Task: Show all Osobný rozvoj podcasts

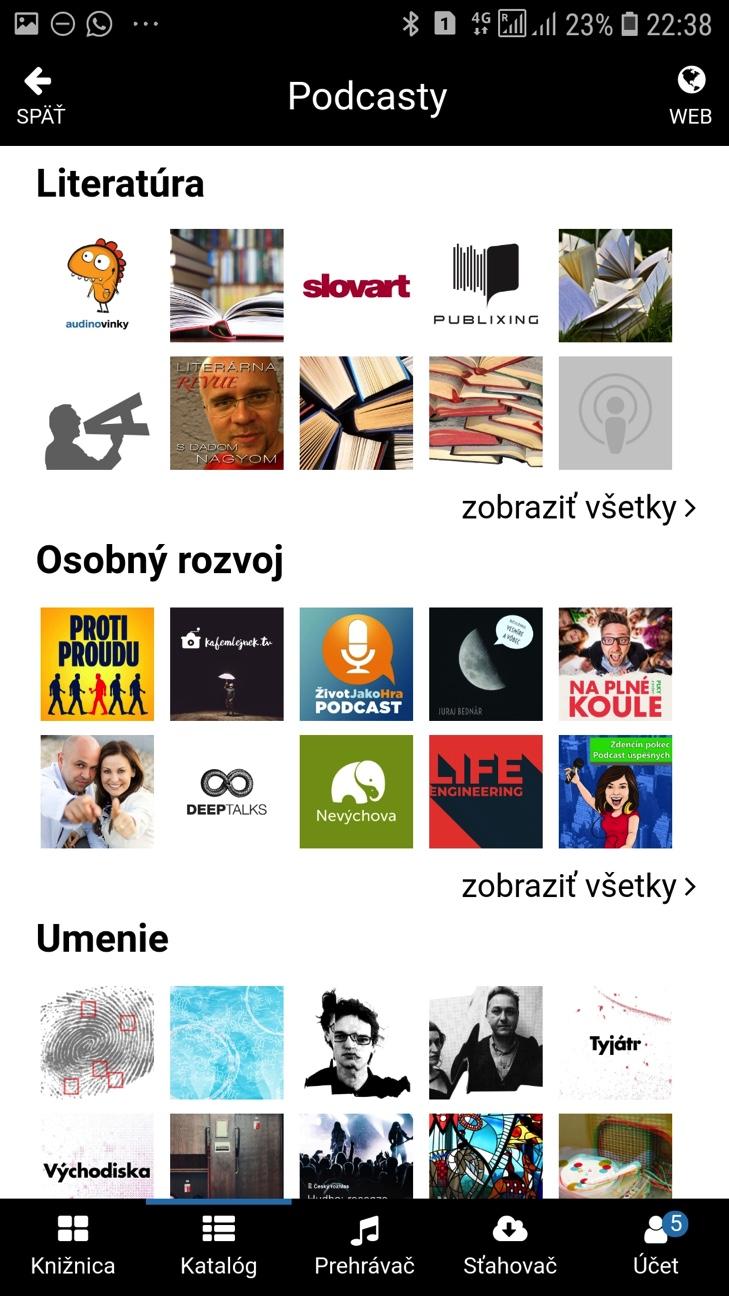Action: pos(578,886)
